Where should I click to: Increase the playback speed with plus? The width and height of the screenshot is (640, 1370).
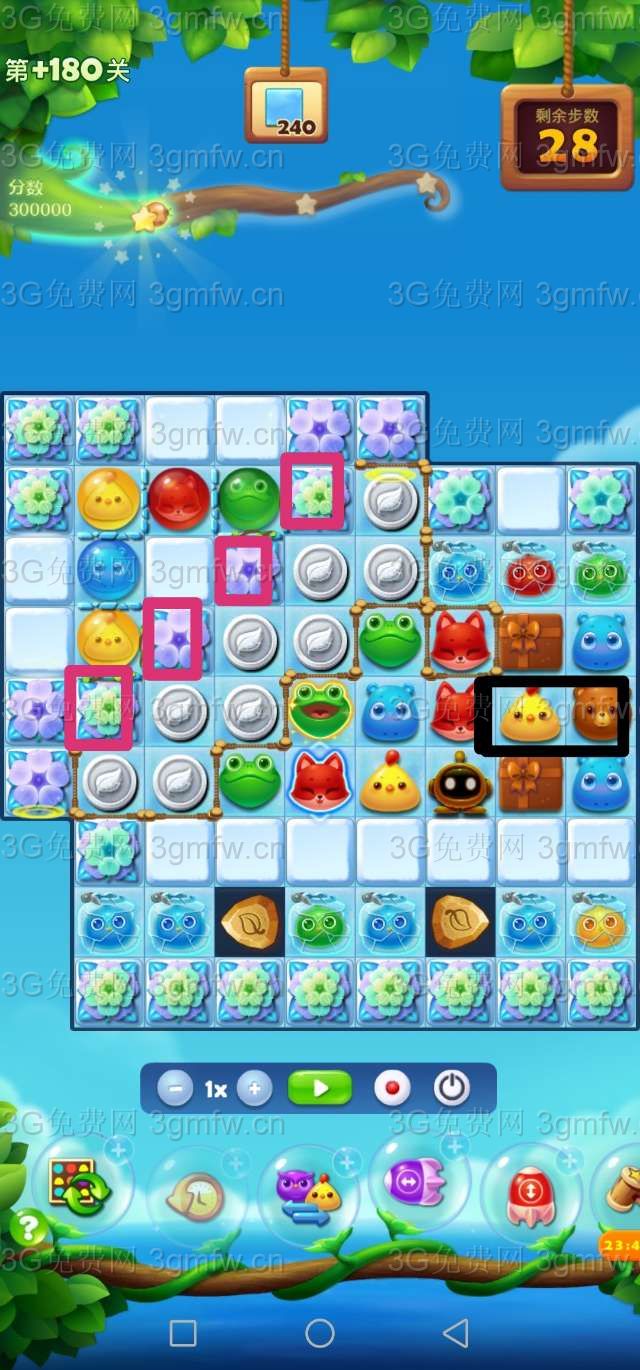255,1088
